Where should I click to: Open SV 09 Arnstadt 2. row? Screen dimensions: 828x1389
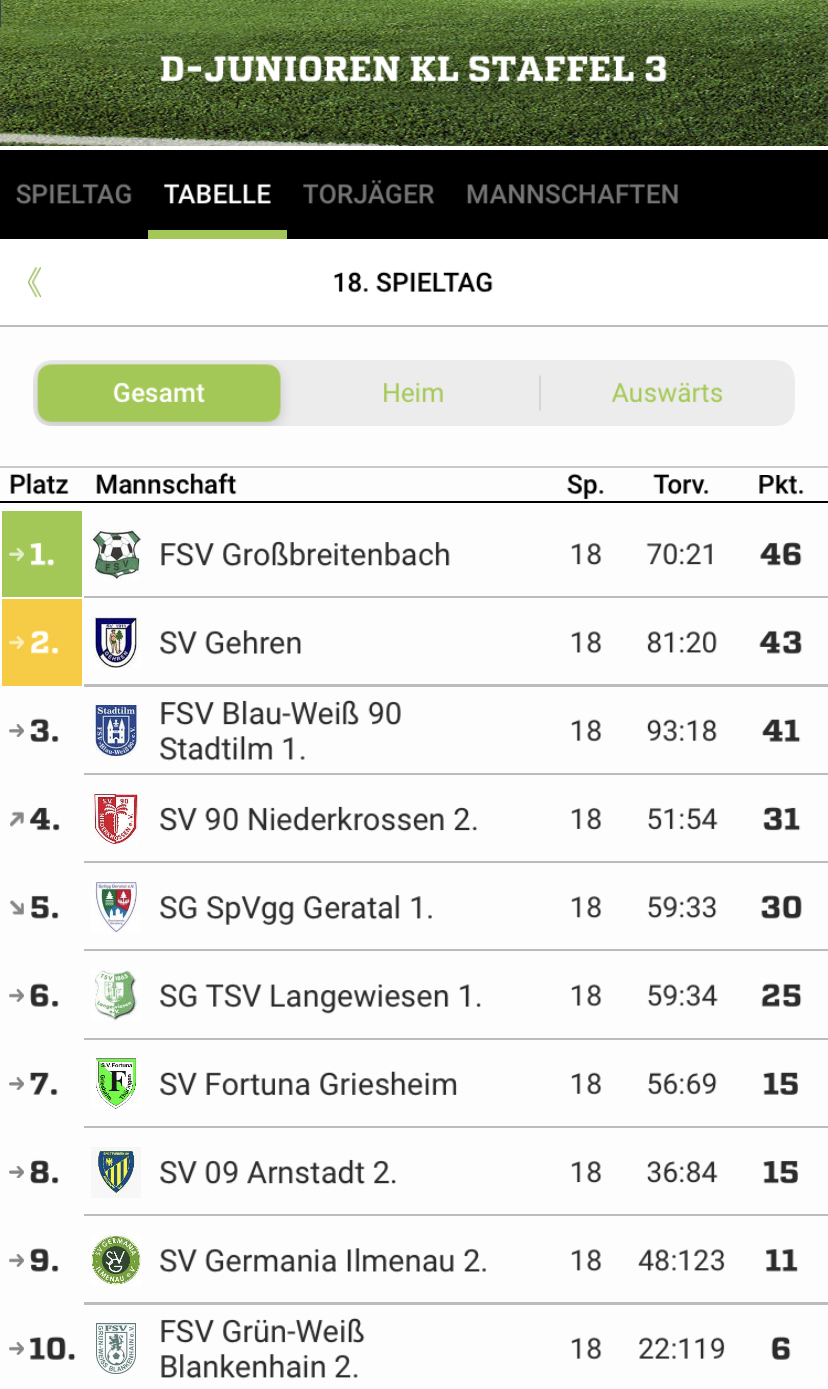(414, 1172)
